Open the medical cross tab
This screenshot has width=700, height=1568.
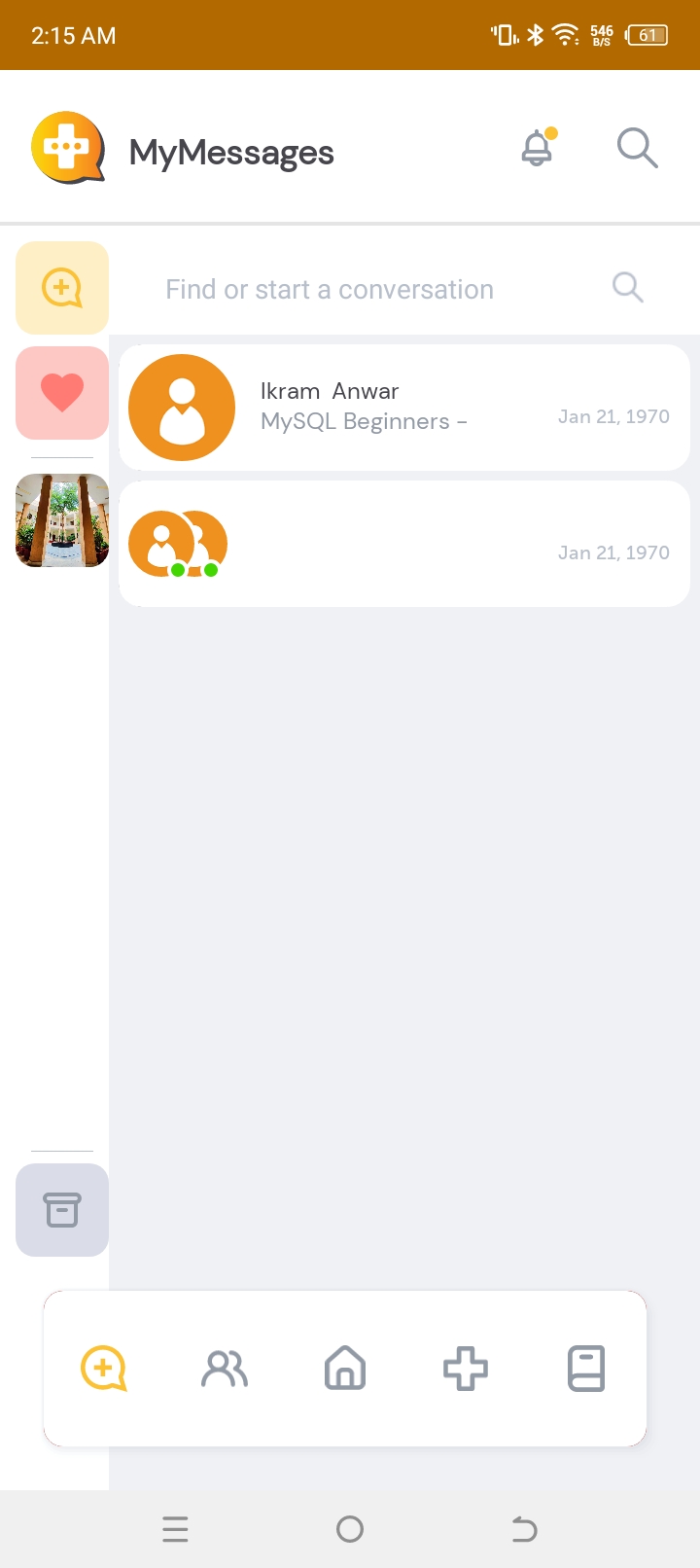click(466, 1369)
